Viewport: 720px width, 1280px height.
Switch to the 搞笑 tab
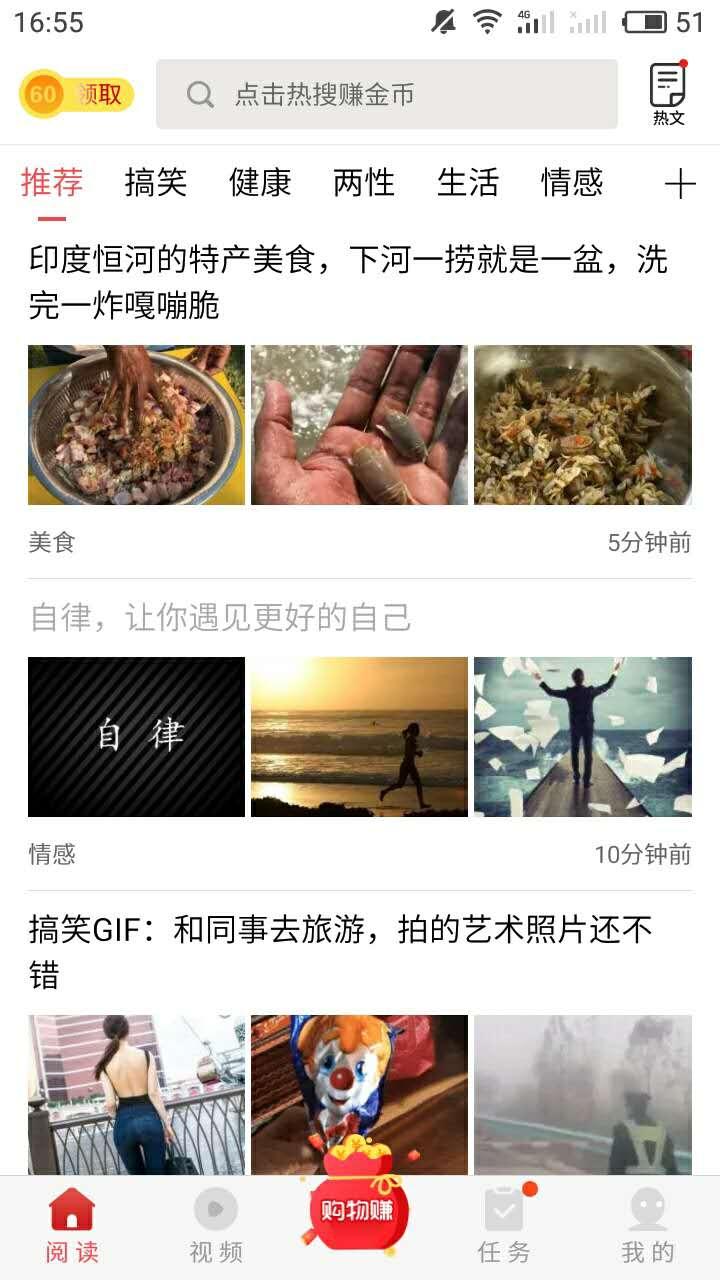(x=155, y=184)
